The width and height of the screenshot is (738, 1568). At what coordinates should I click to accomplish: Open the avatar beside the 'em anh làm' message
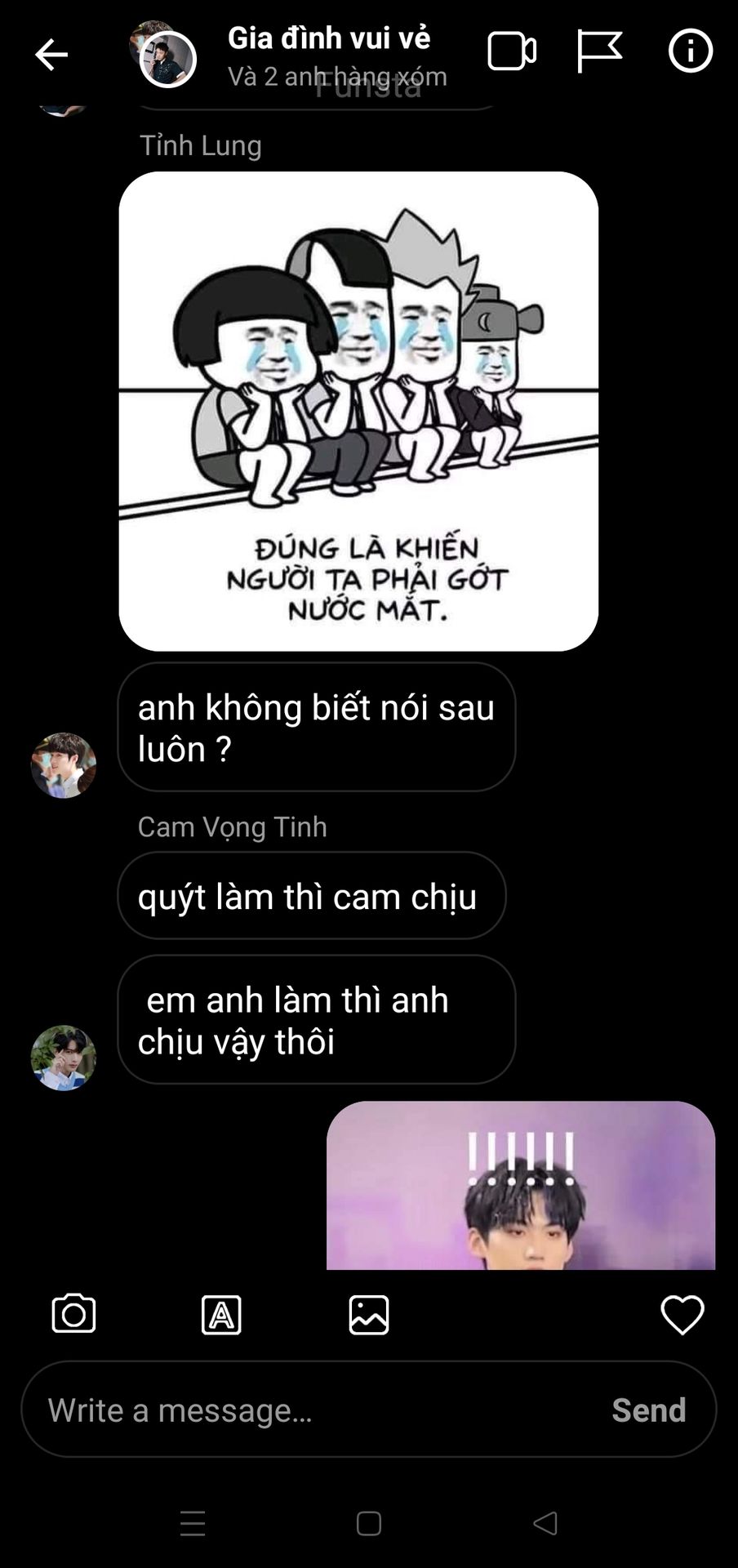click(64, 1058)
